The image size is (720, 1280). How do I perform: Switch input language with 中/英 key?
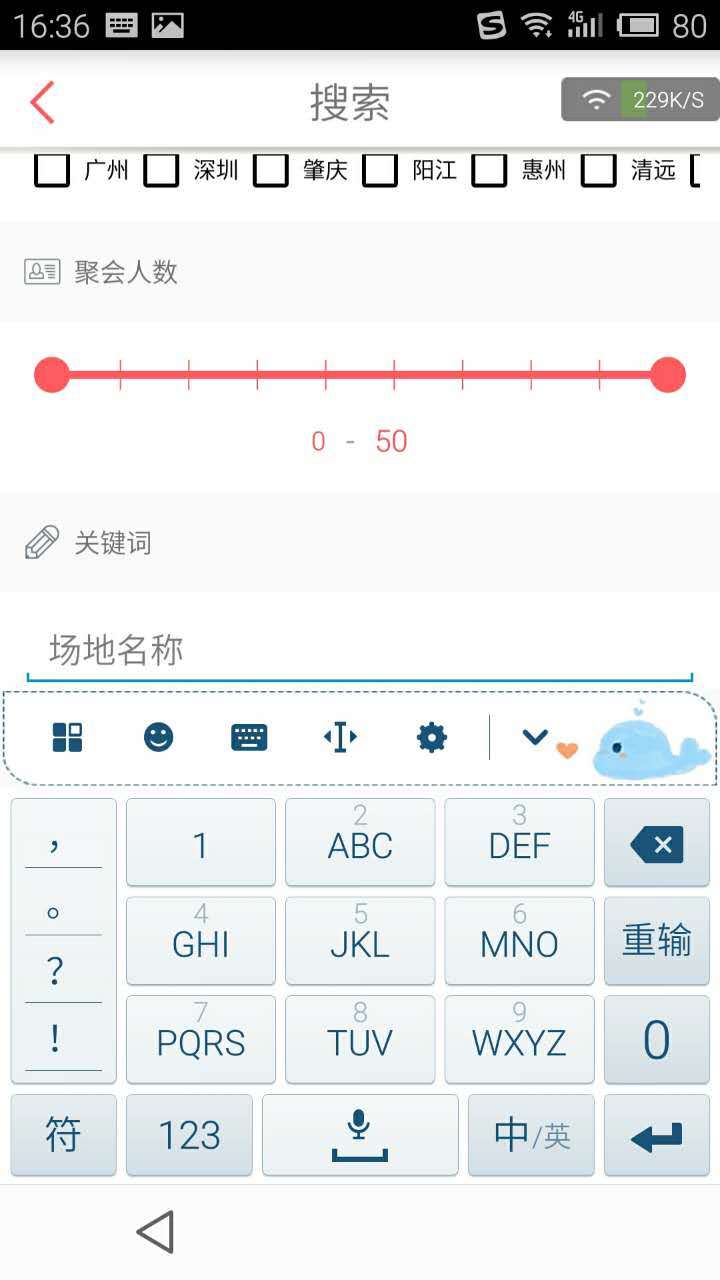tap(531, 1135)
